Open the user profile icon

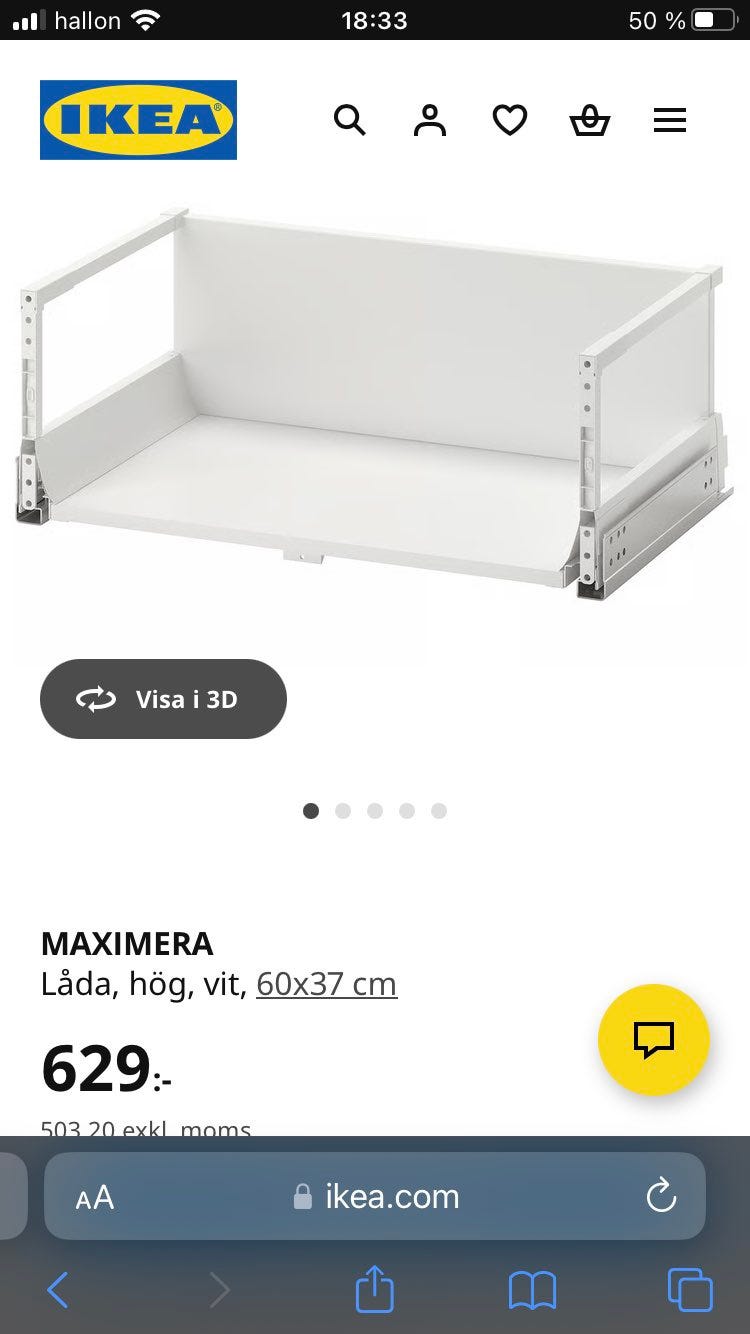point(429,121)
